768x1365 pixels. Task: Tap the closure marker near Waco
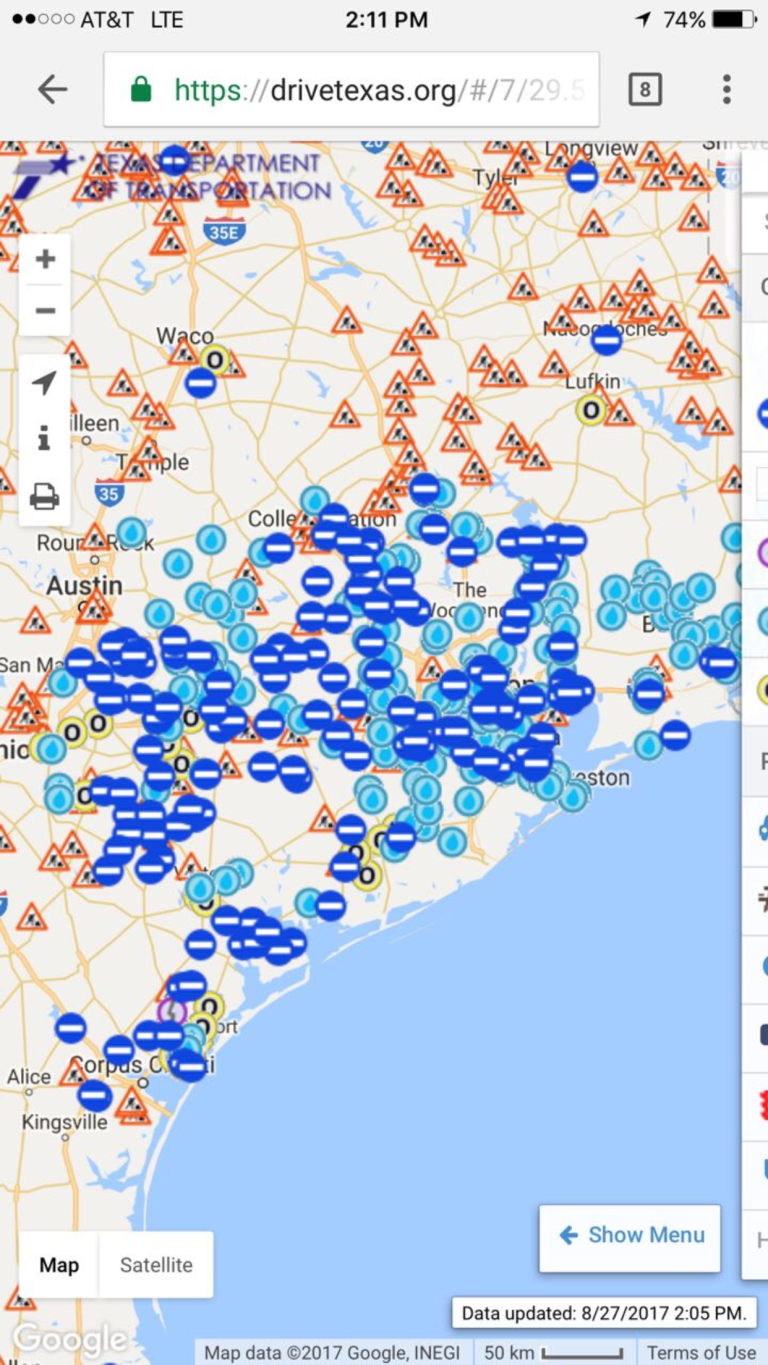[201, 382]
